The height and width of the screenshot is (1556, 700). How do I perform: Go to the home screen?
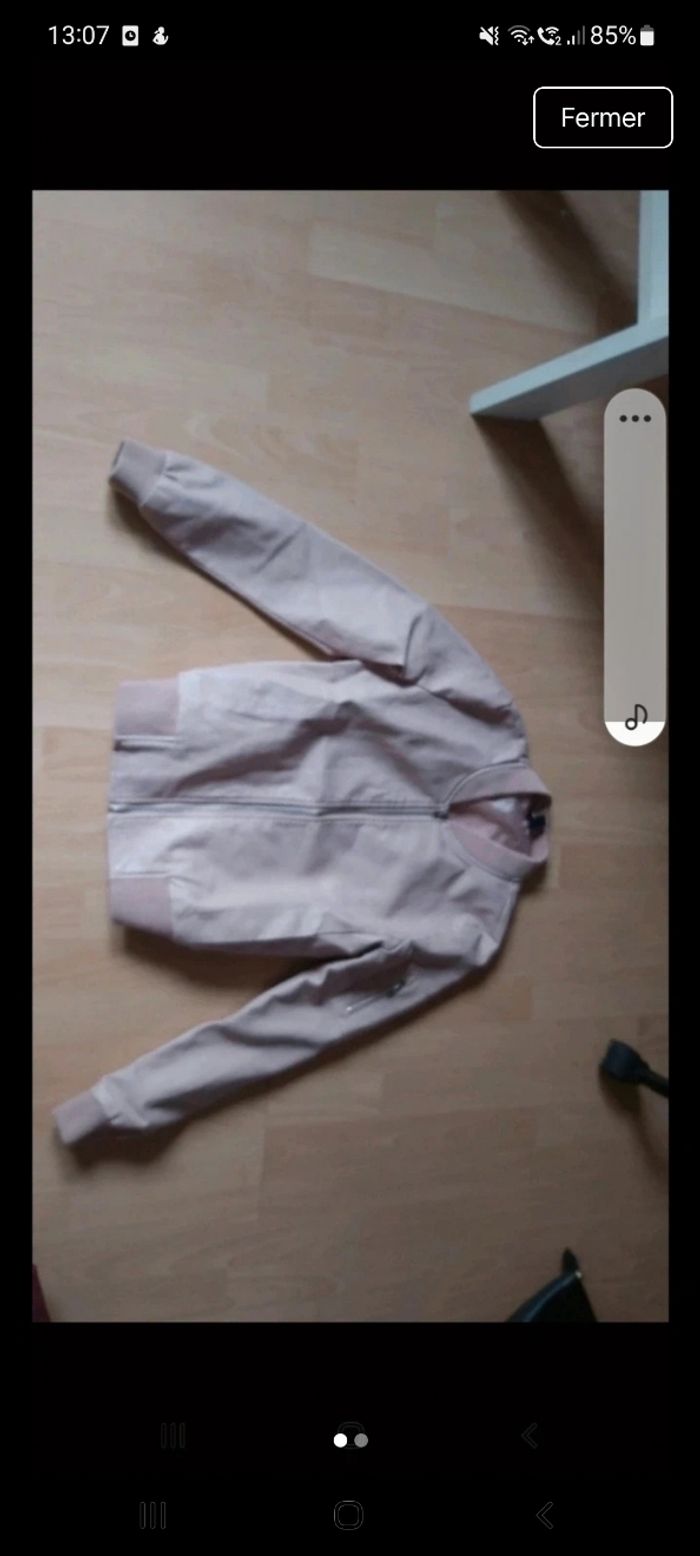(348, 1515)
